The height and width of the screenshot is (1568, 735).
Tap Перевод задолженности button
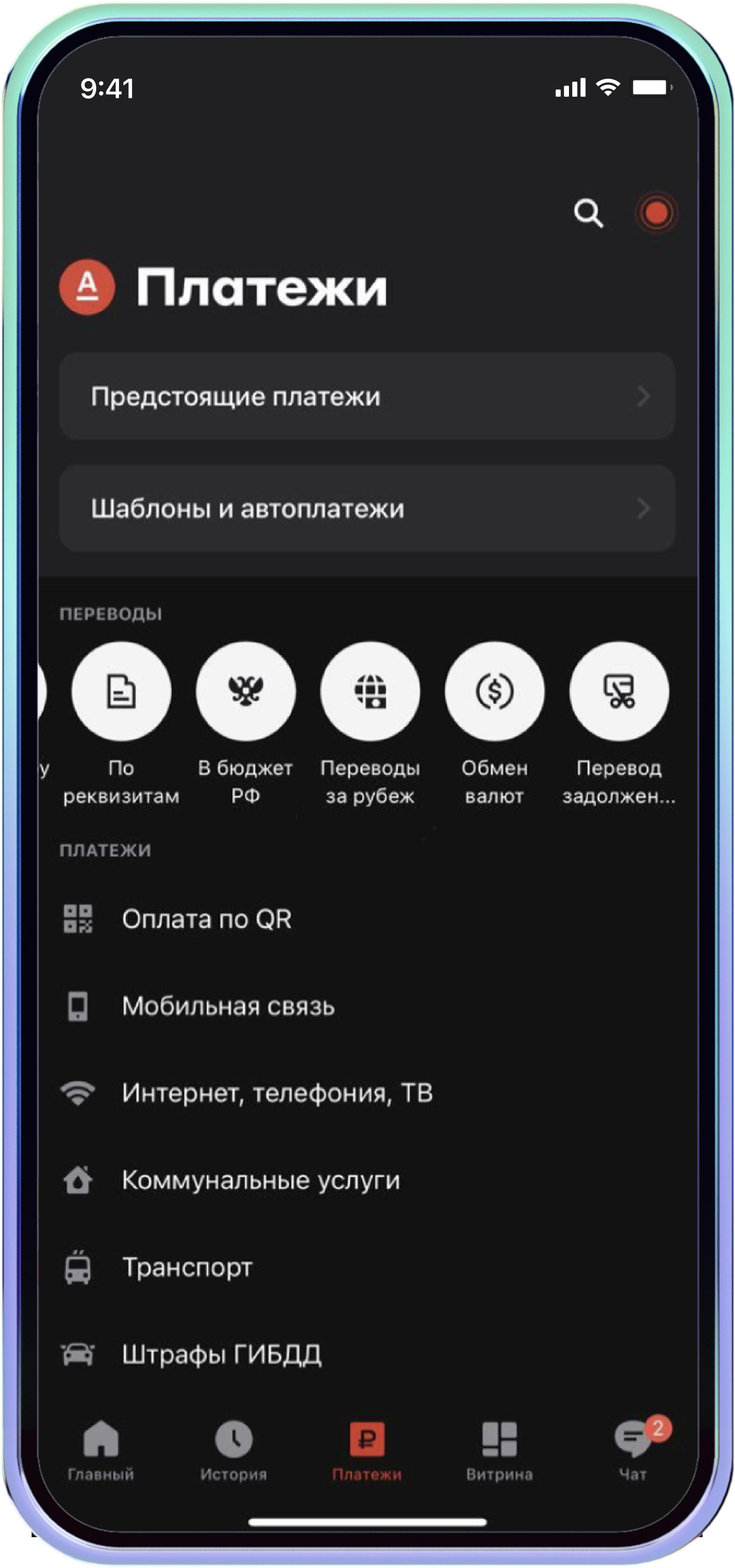tap(619, 691)
